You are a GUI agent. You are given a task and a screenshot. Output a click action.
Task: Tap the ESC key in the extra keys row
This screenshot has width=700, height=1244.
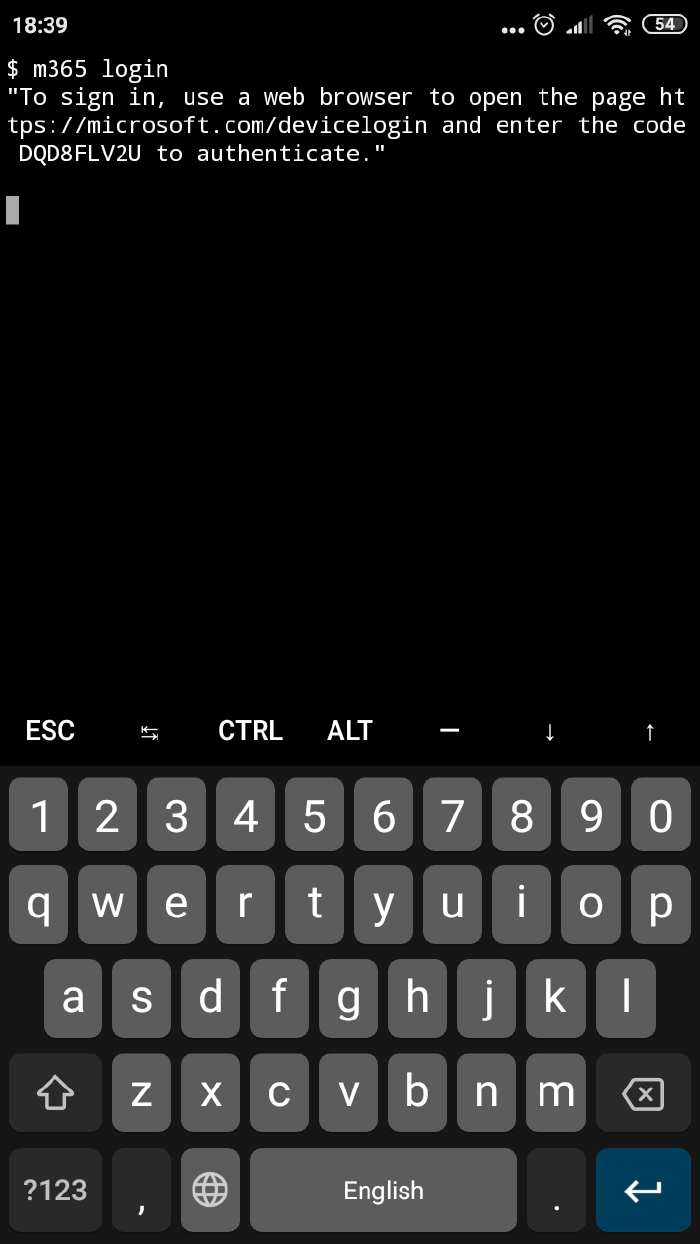(50, 731)
